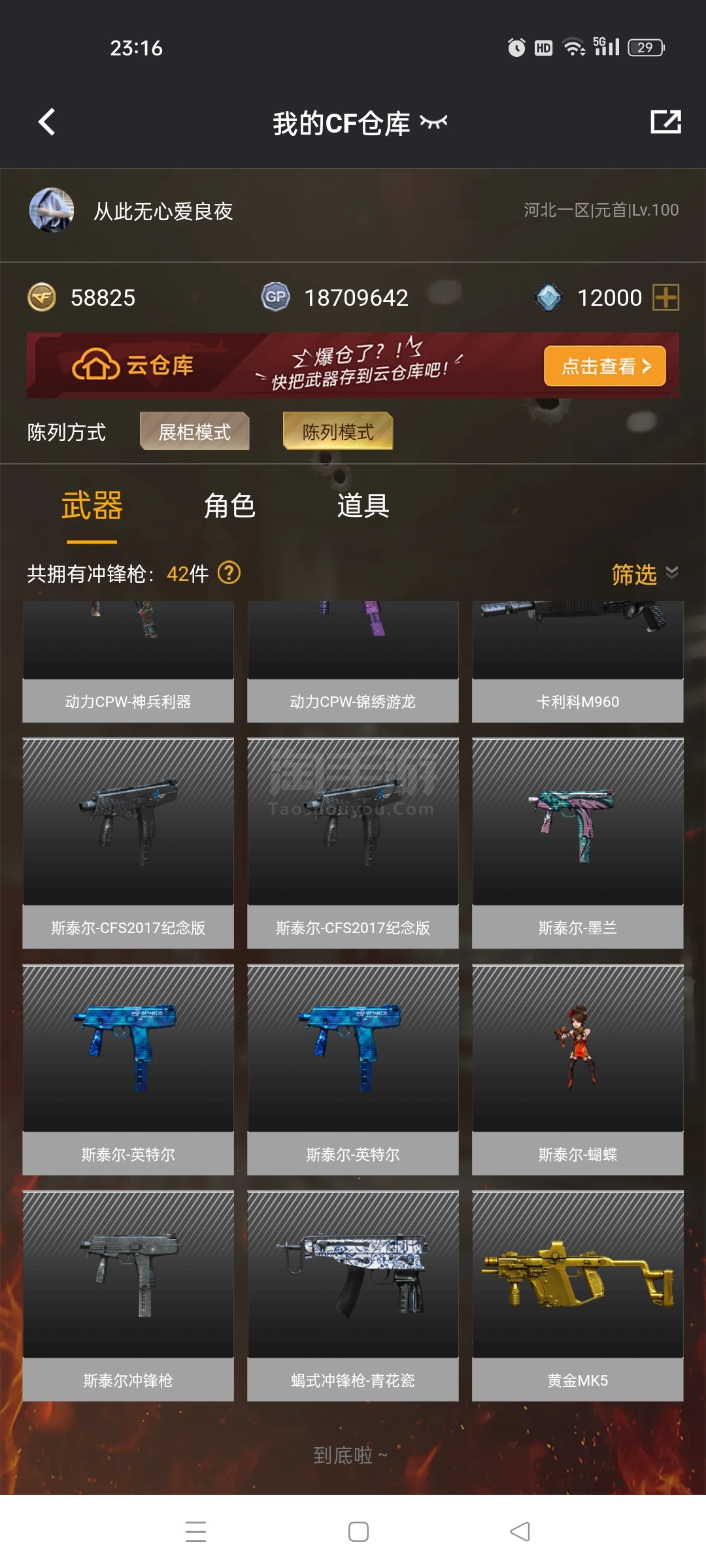Open the 黄金MK5 weapon card
The image size is (706, 1568).
577,1296
